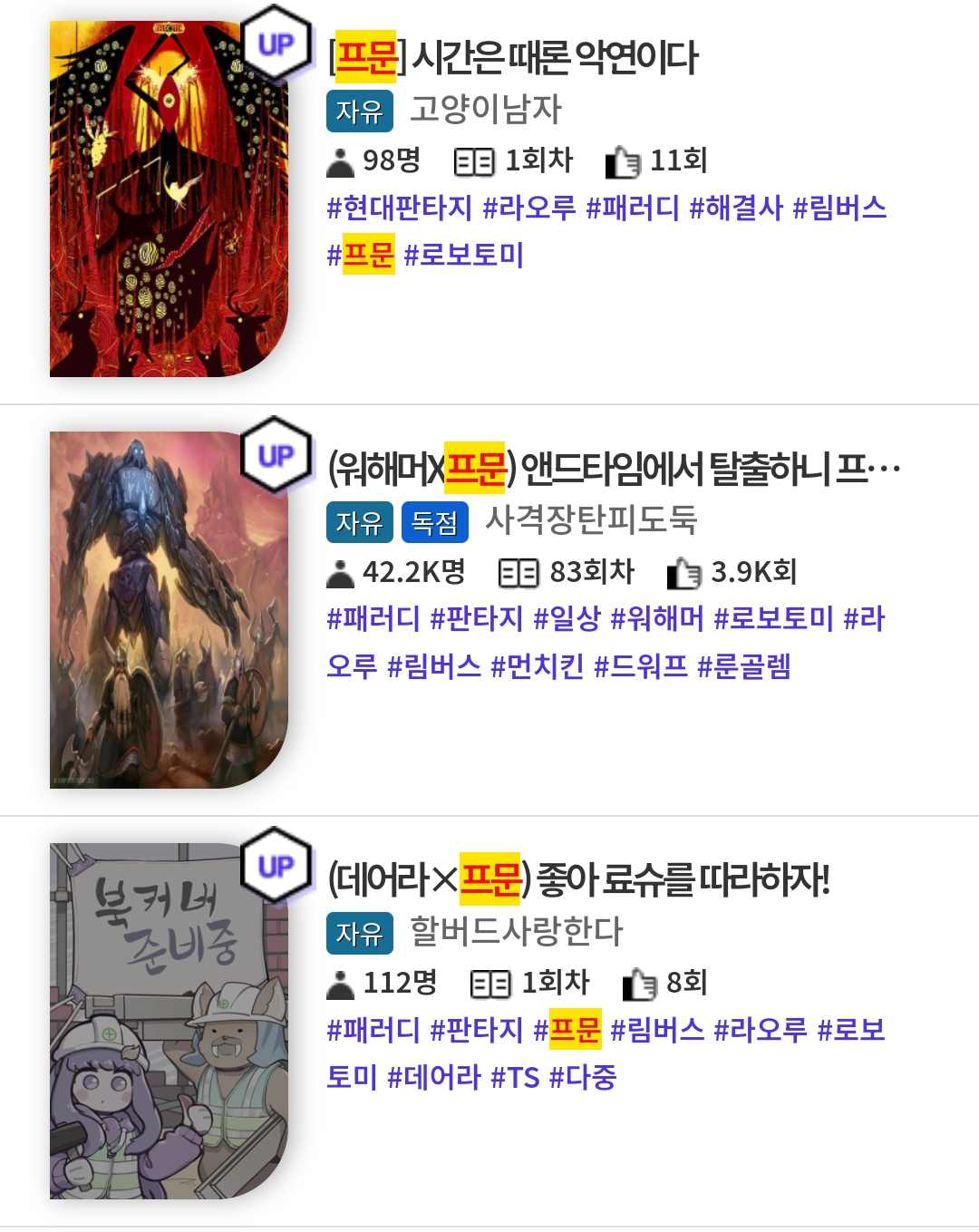Select the #TS hashtag
979x1232 pixels.
point(515,1077)
